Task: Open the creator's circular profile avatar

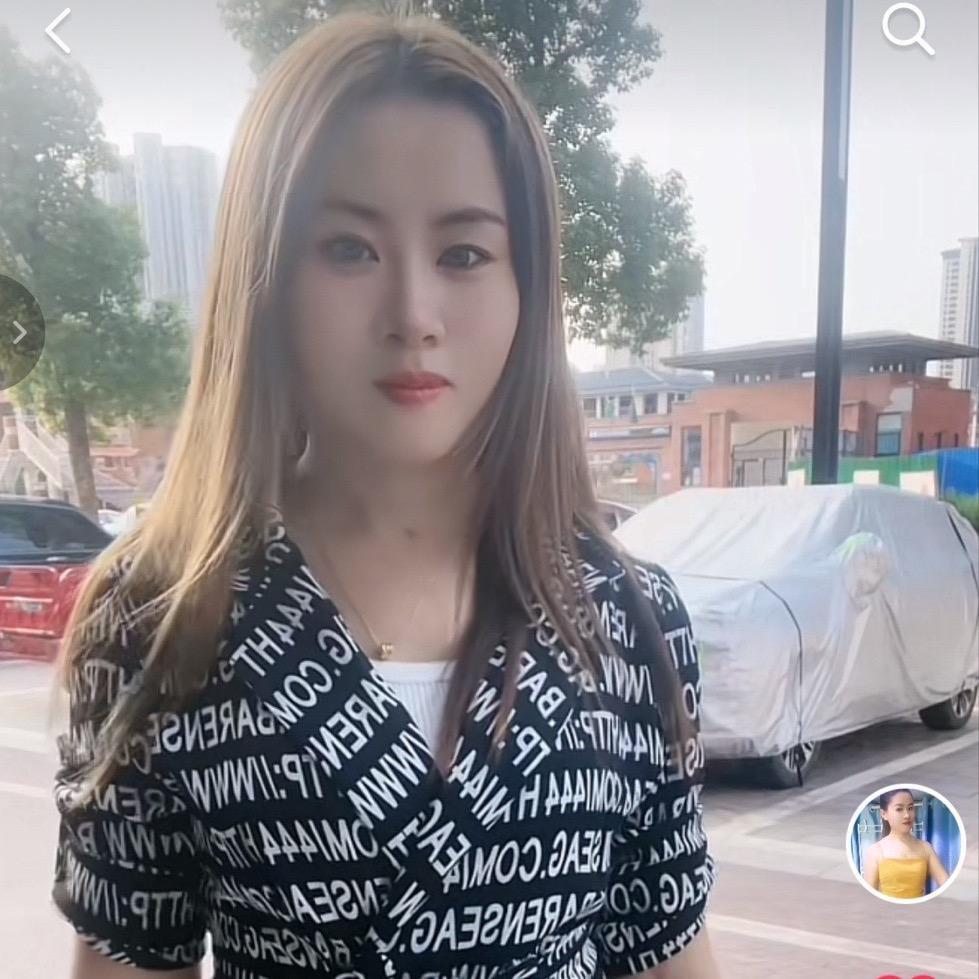Action: (x=905, y=843)
